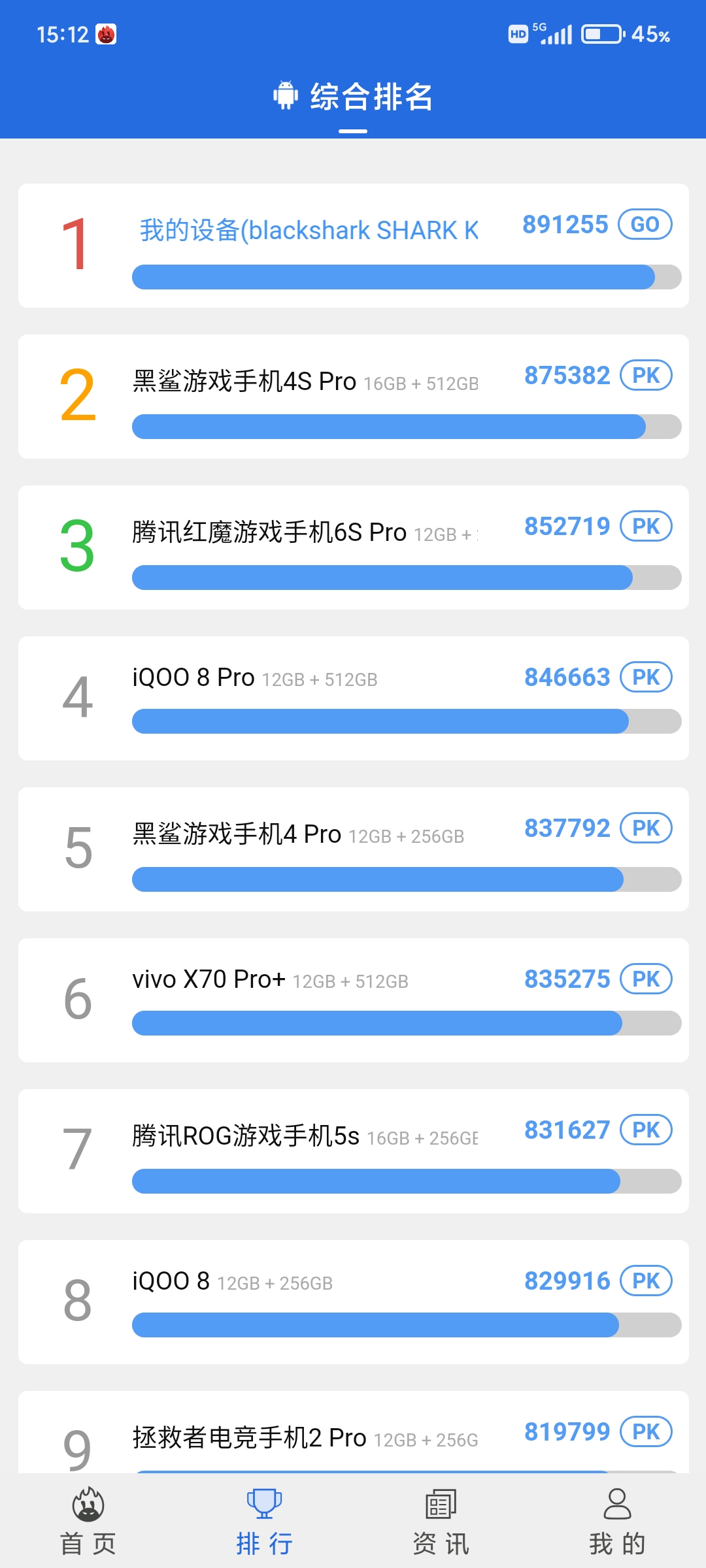706x1568 pixels.
Task: Open the iQOO 8 12GB + 256GB ranking entry
Action: pos(354,1302)
